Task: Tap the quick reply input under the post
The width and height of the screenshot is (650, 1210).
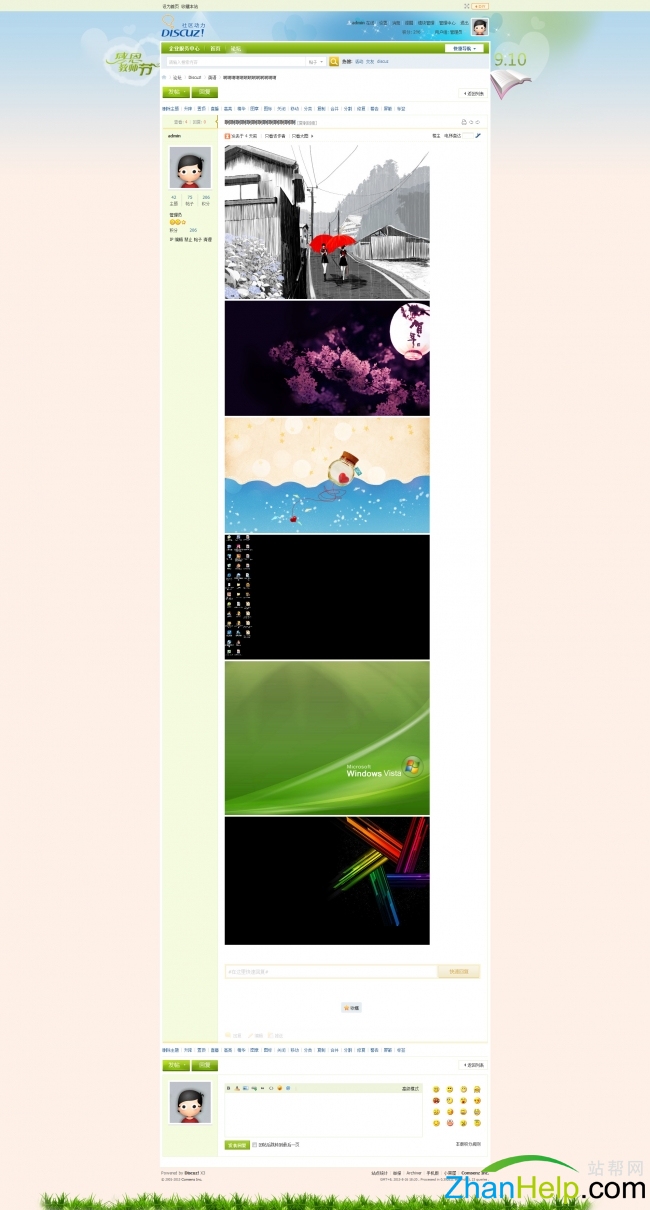Action: click(330, 971)
